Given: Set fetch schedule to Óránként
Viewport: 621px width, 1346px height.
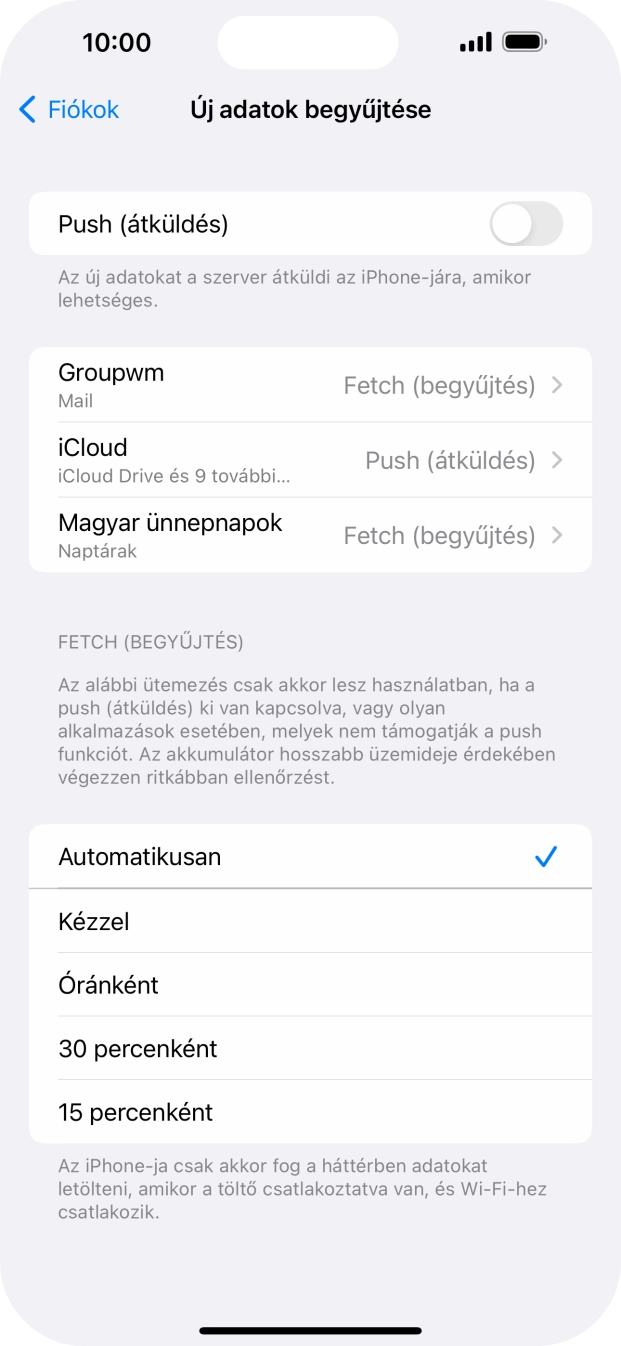Looking at the screenshot, I should (310, 985).
